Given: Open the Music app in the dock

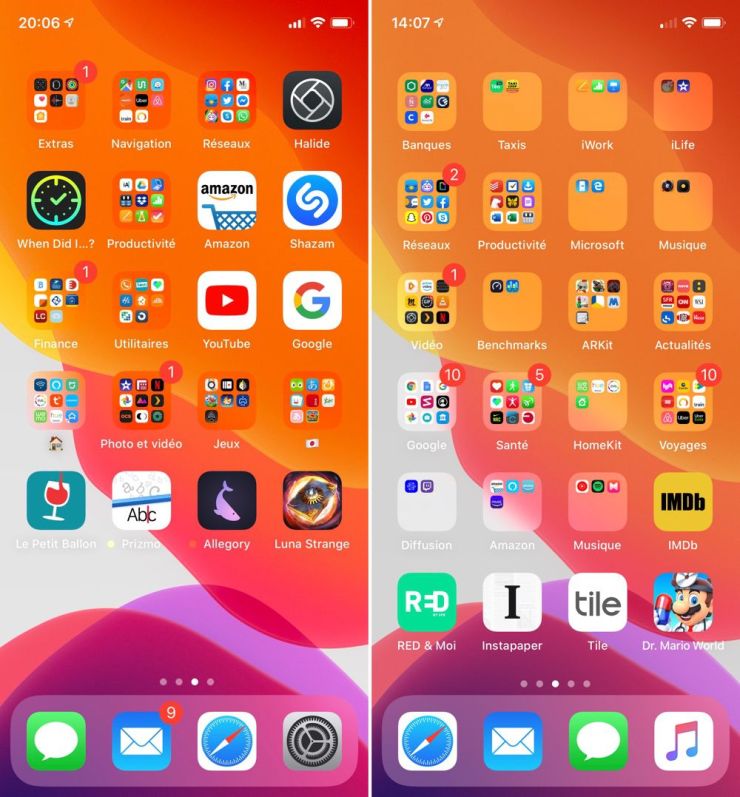Looking at the screenshot, I should coord(683,741).
